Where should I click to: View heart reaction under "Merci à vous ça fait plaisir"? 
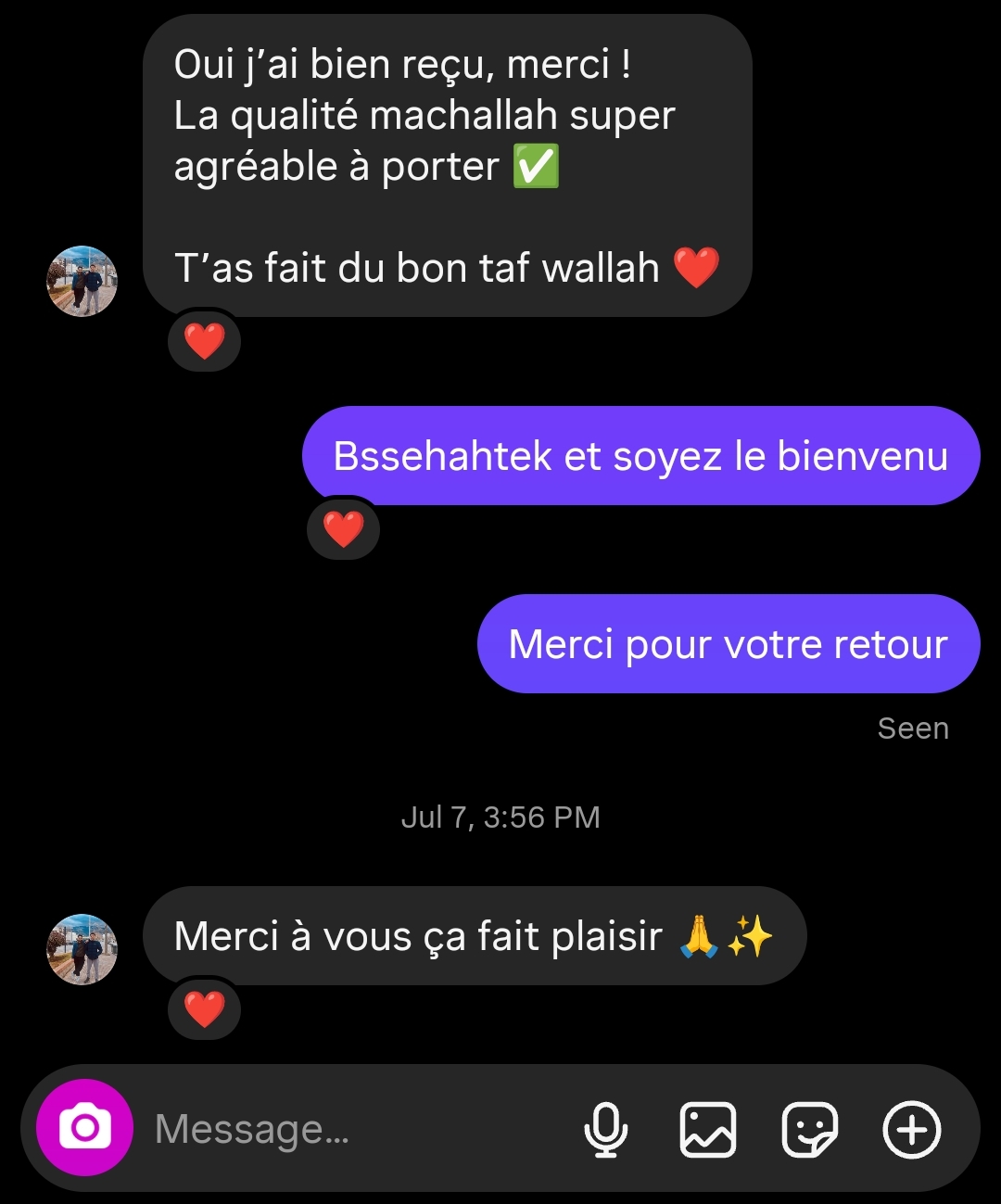coord(205,1008)
